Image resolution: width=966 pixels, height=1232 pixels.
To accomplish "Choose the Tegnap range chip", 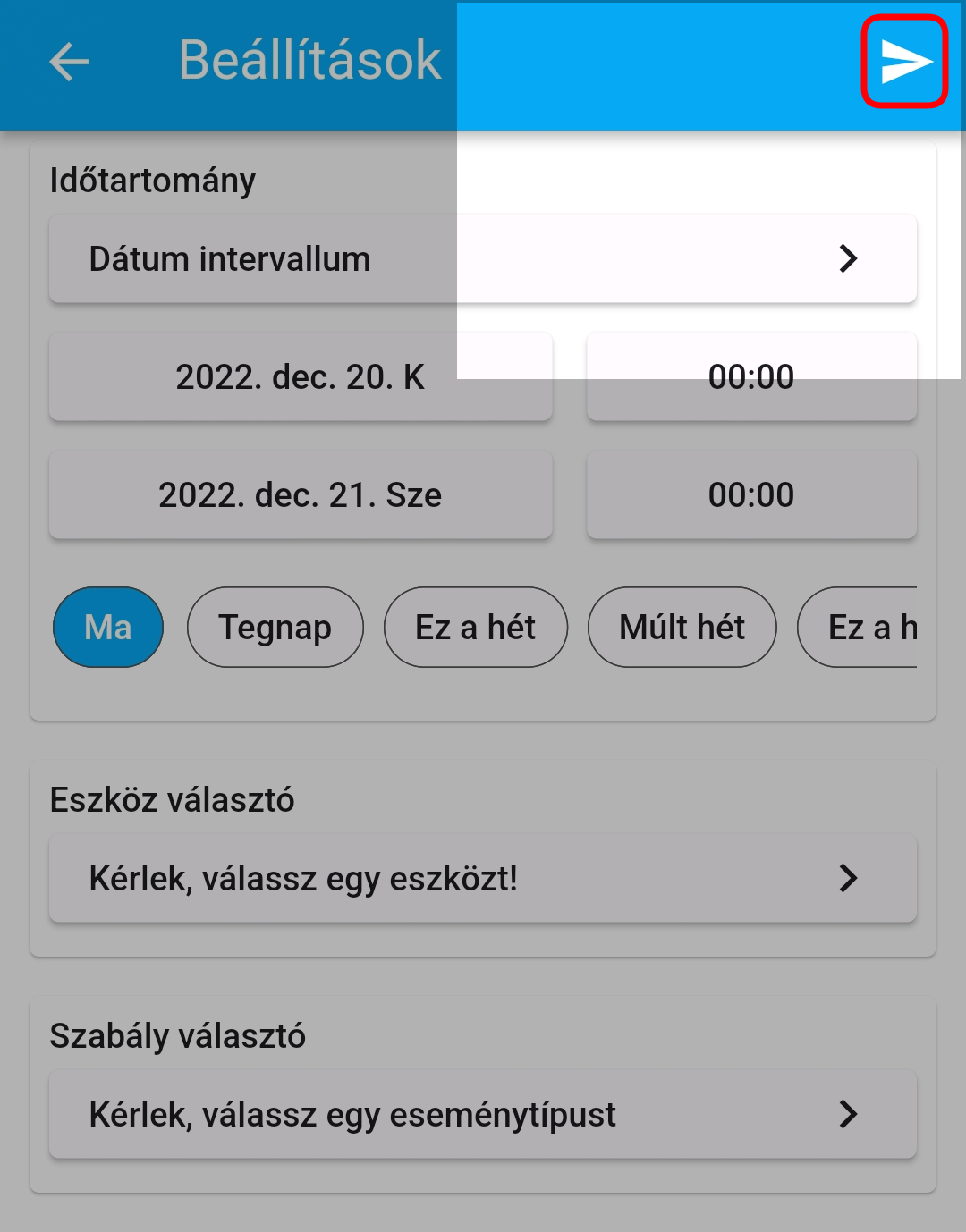I will click(x=275, y=628).
